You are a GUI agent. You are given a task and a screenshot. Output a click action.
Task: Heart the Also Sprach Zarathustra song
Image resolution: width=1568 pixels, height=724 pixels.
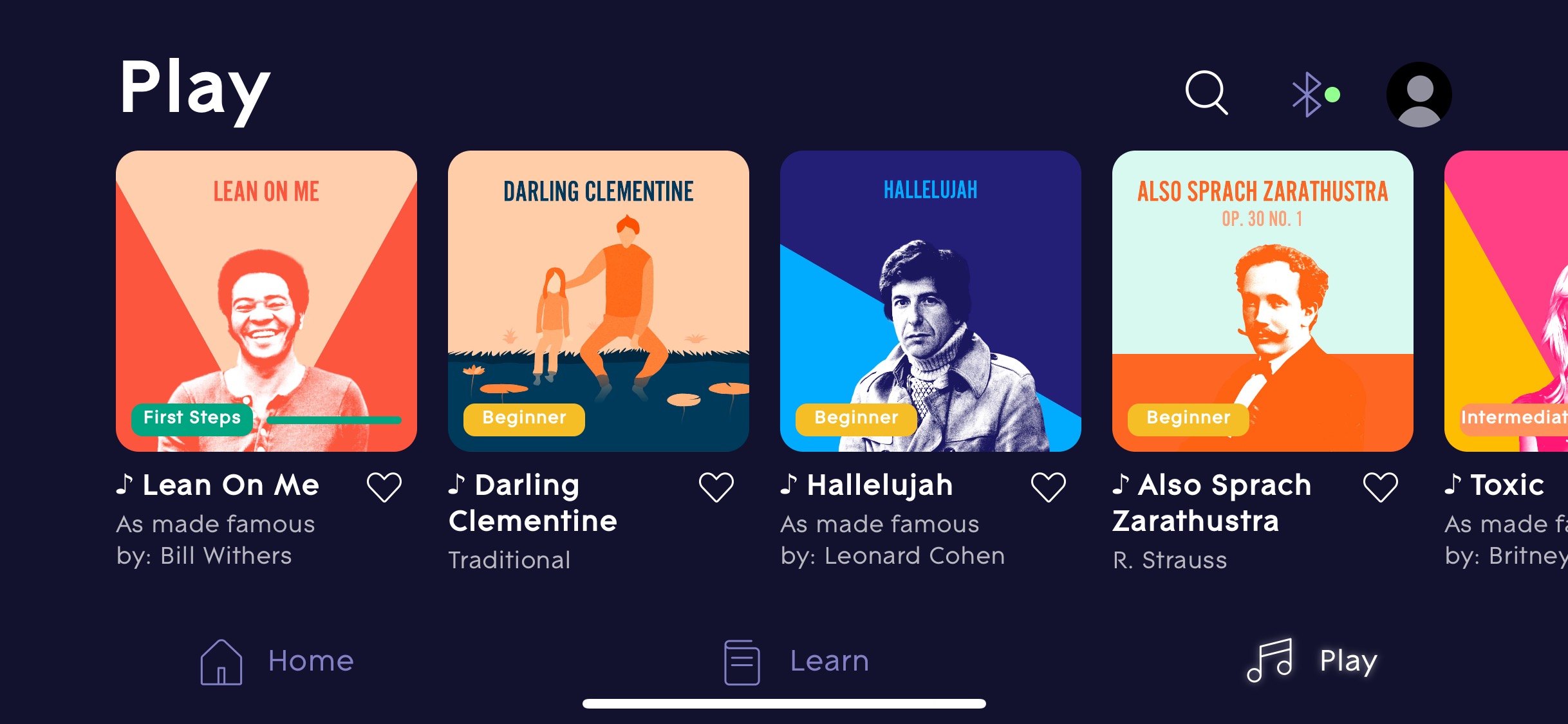click(1381, 487)
